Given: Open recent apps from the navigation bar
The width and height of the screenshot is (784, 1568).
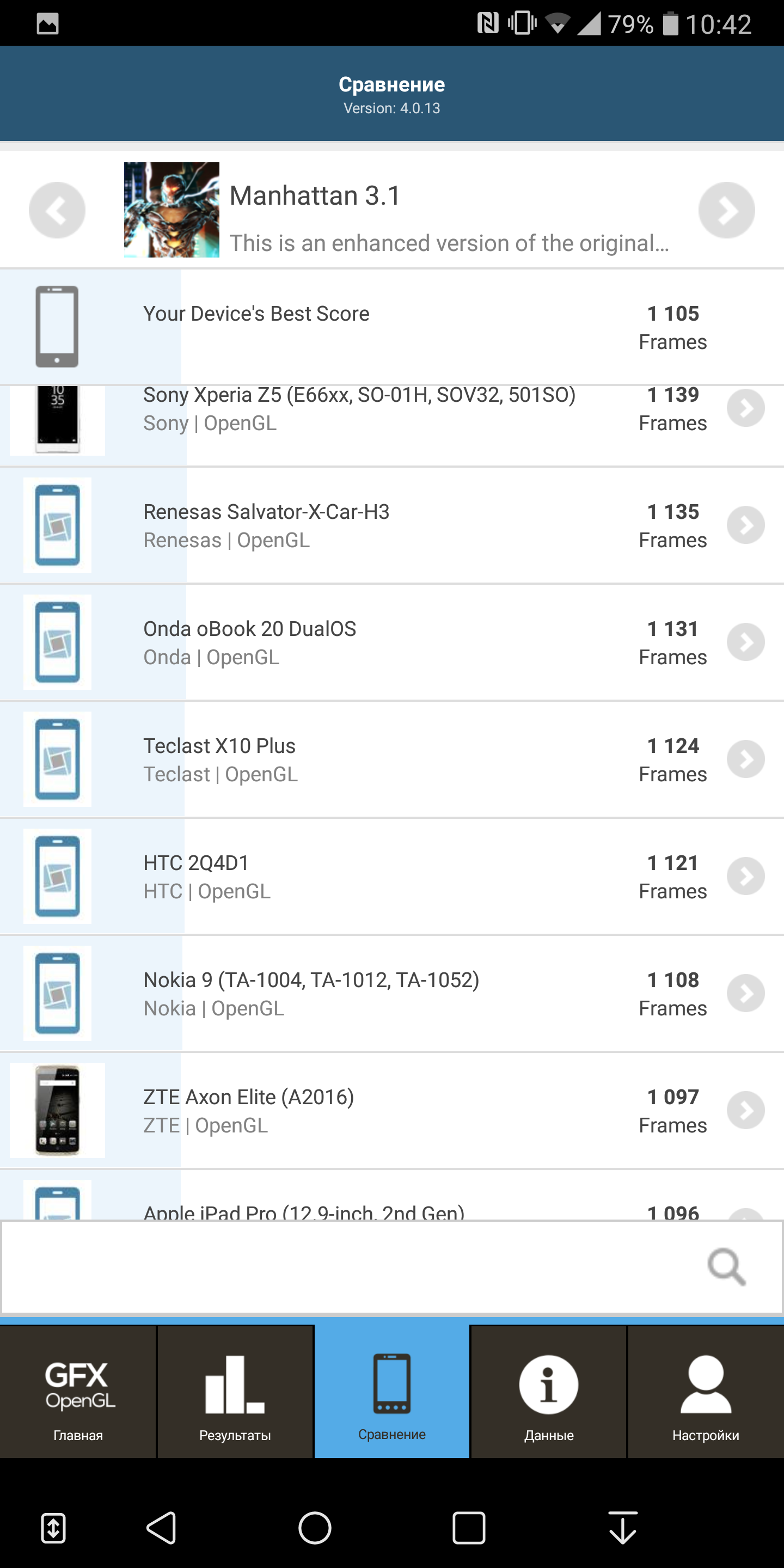Looking at the screenshot, I should 469,1528.
